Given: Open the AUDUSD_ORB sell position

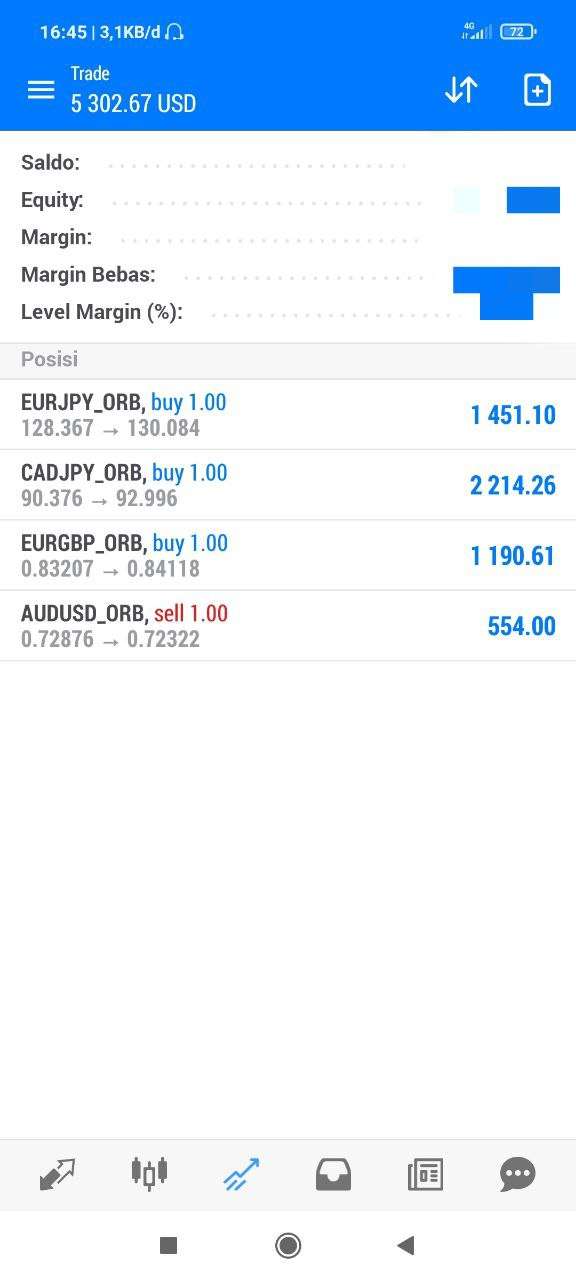Looking at the screenshot, I should 288,625.
